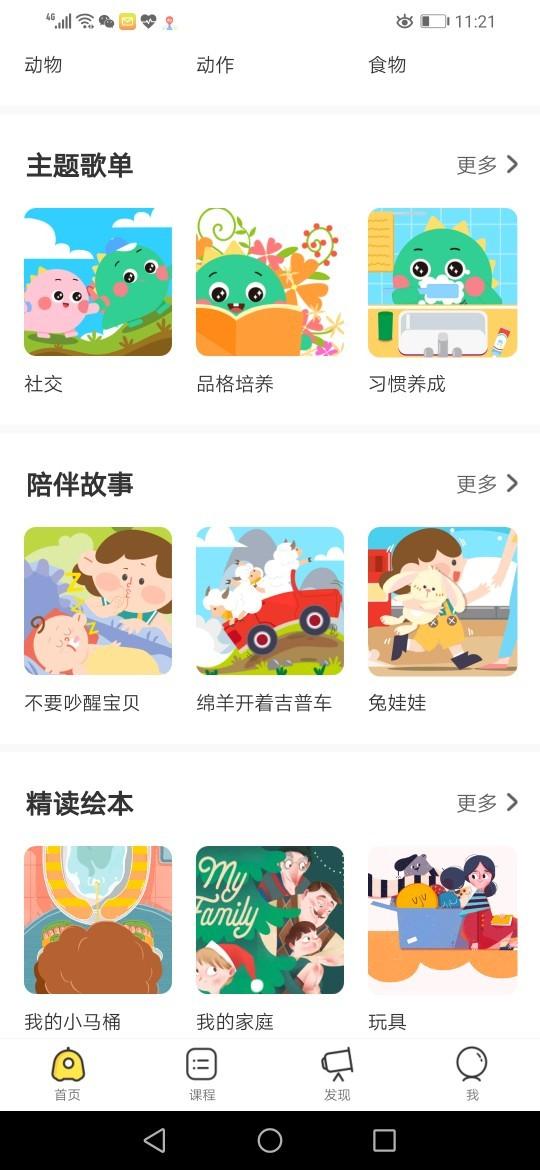This screenshot has width=540, height=1170.
Task: Tap the 首页 home tab
Action: point(67,1074)
